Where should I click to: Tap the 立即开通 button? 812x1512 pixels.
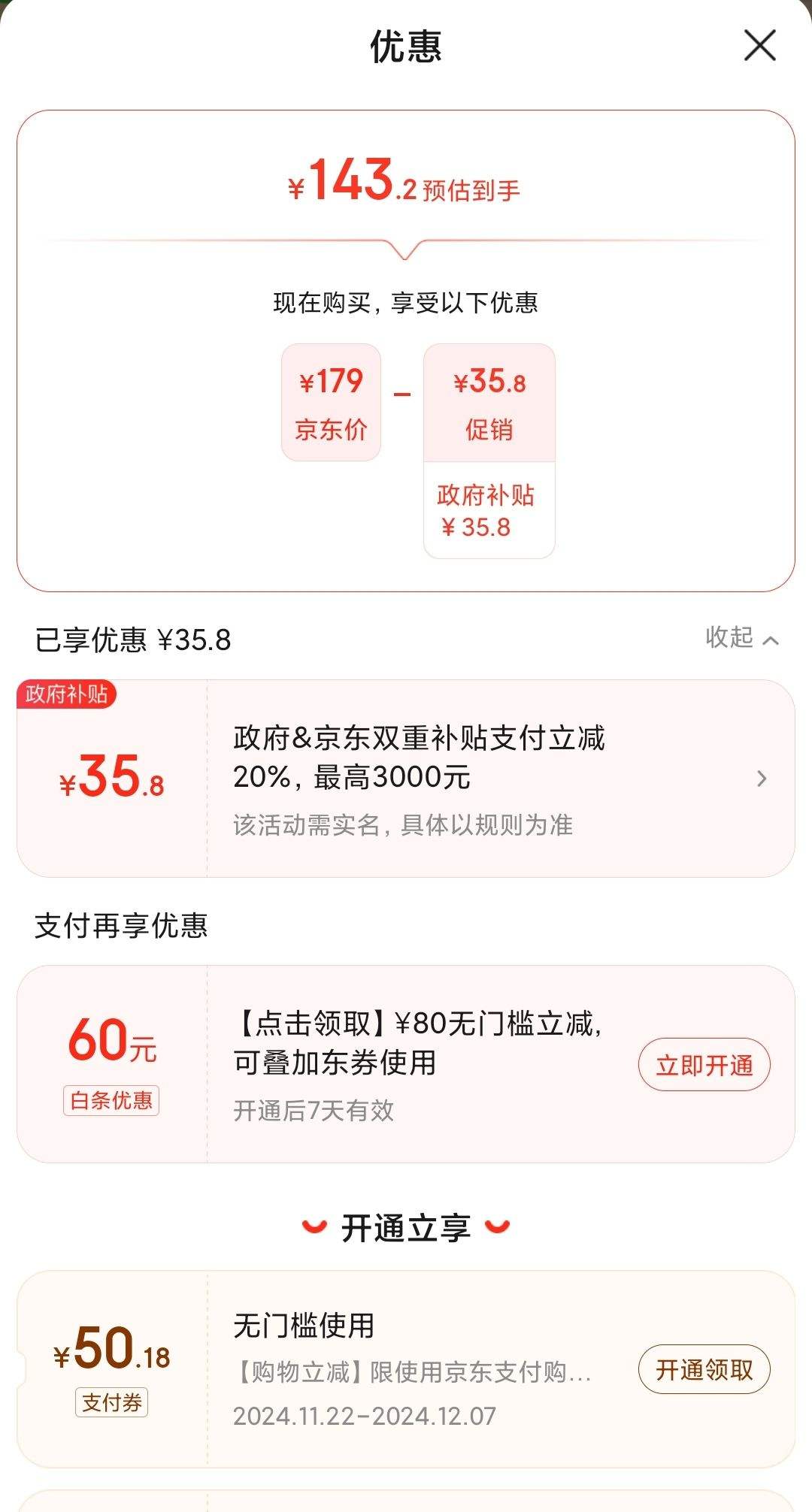[x=704, y=1064]
